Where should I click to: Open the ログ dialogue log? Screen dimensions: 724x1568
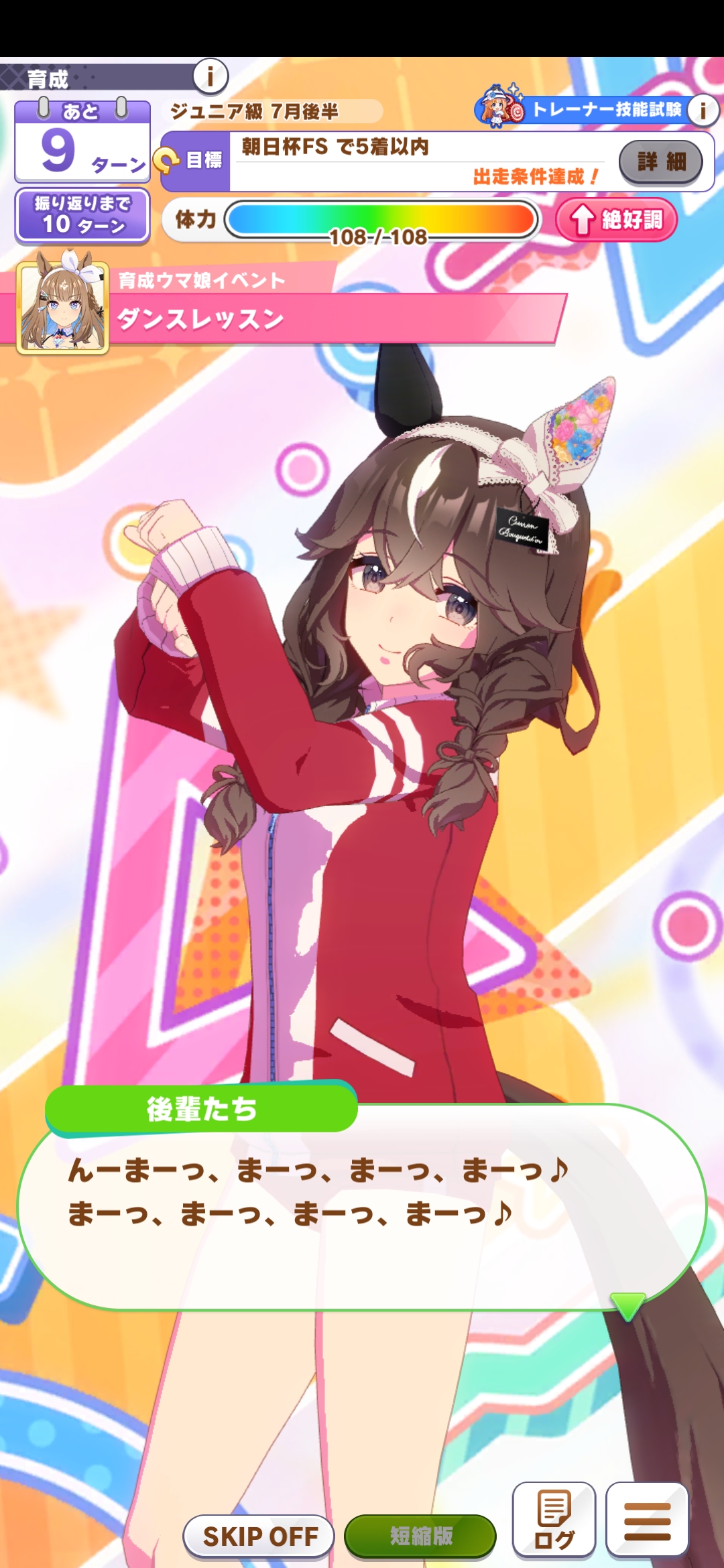(554, 1519)
